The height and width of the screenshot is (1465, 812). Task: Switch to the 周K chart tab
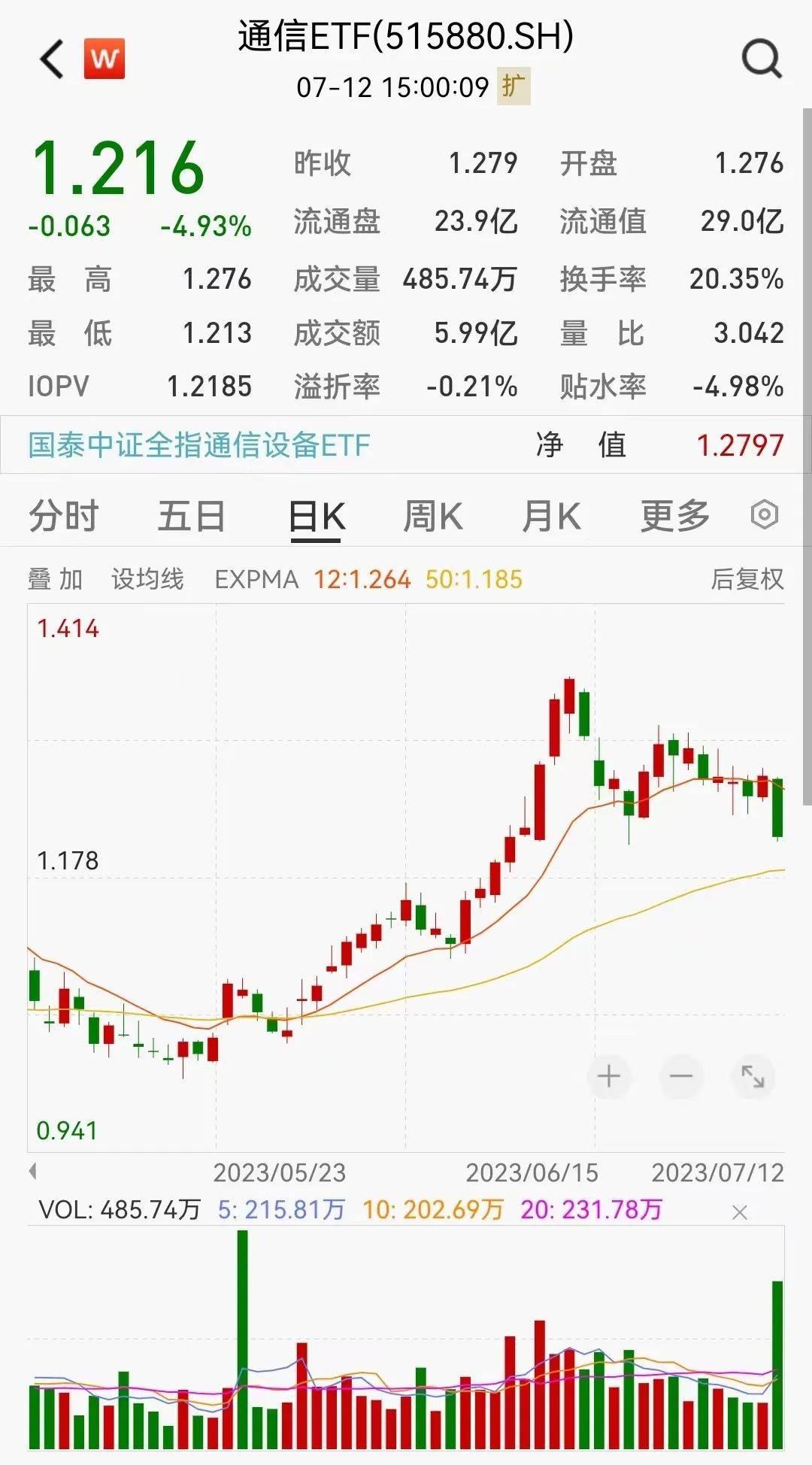pyautogui.click(x=432, y=517)
